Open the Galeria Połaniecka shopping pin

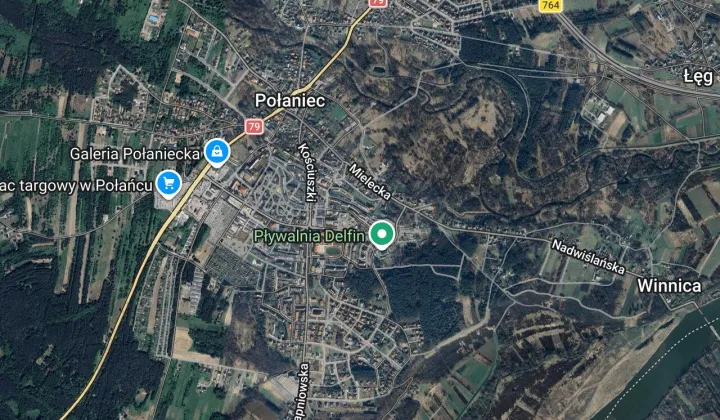pos(216,152)
